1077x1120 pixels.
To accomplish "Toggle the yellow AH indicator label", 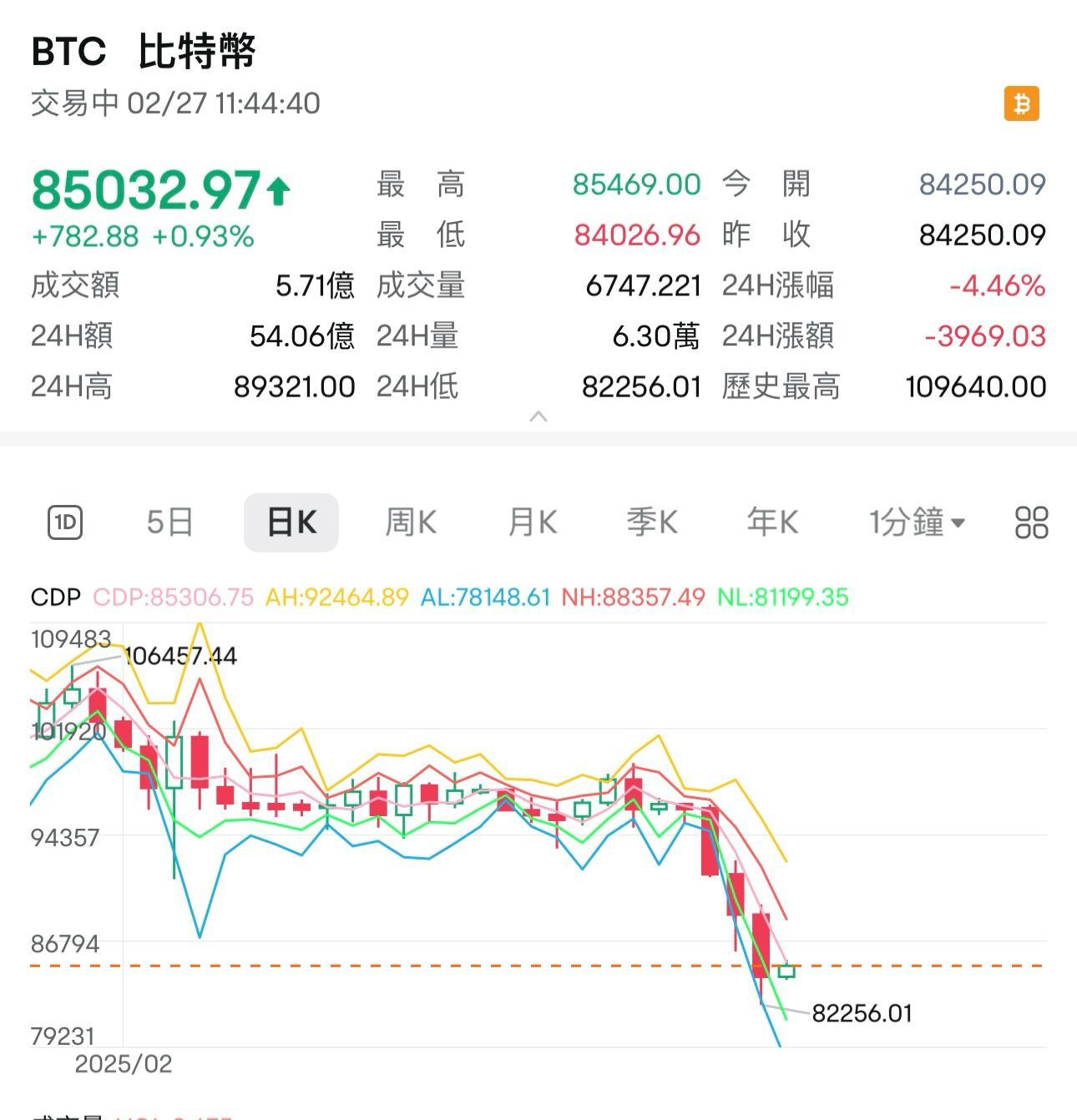I will pos(334,597).
